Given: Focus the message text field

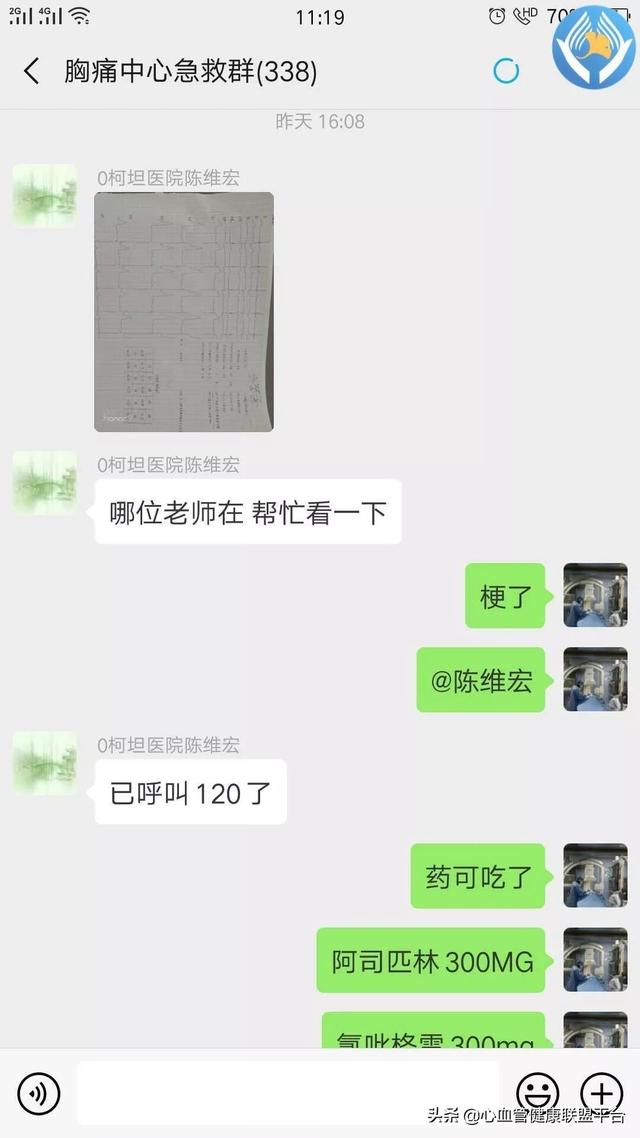Looking at the screenshot, I should [288, 1092].
